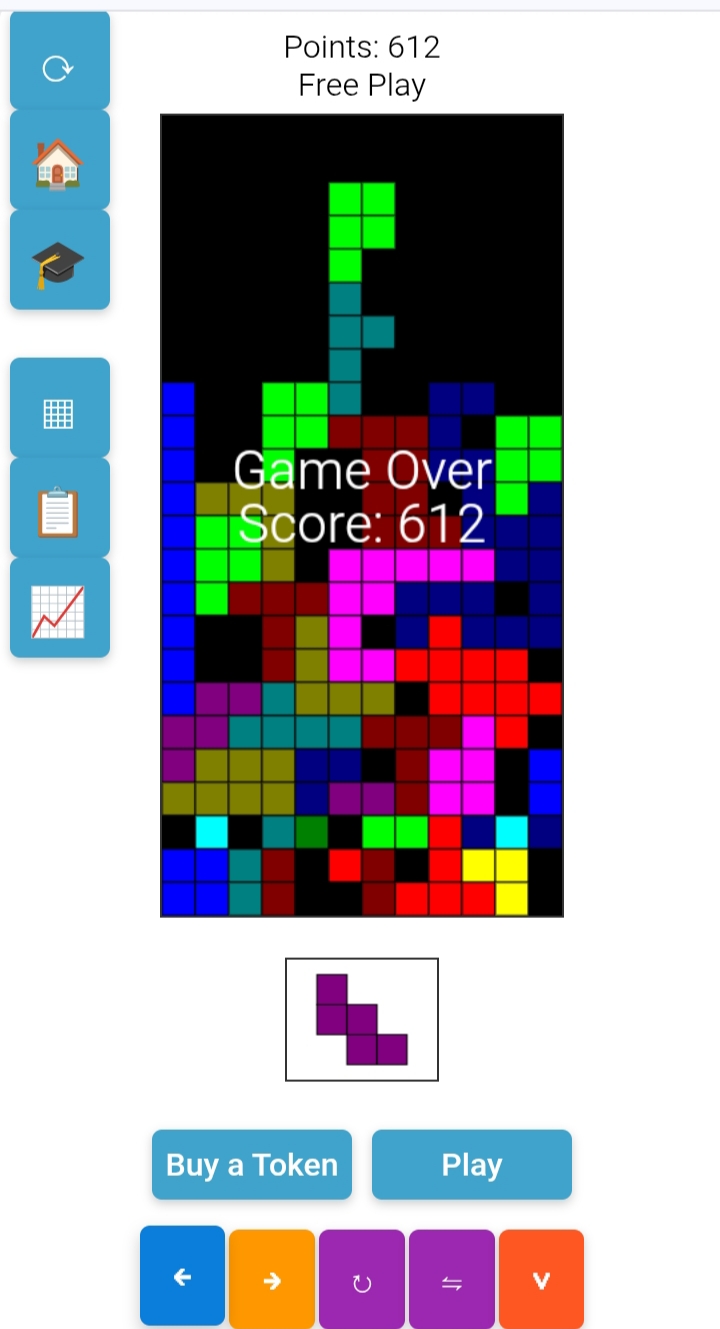Rotate the piece with circular arrow
The height and width of the screenshot is (1329, 720).
[x=362, y=1280]
